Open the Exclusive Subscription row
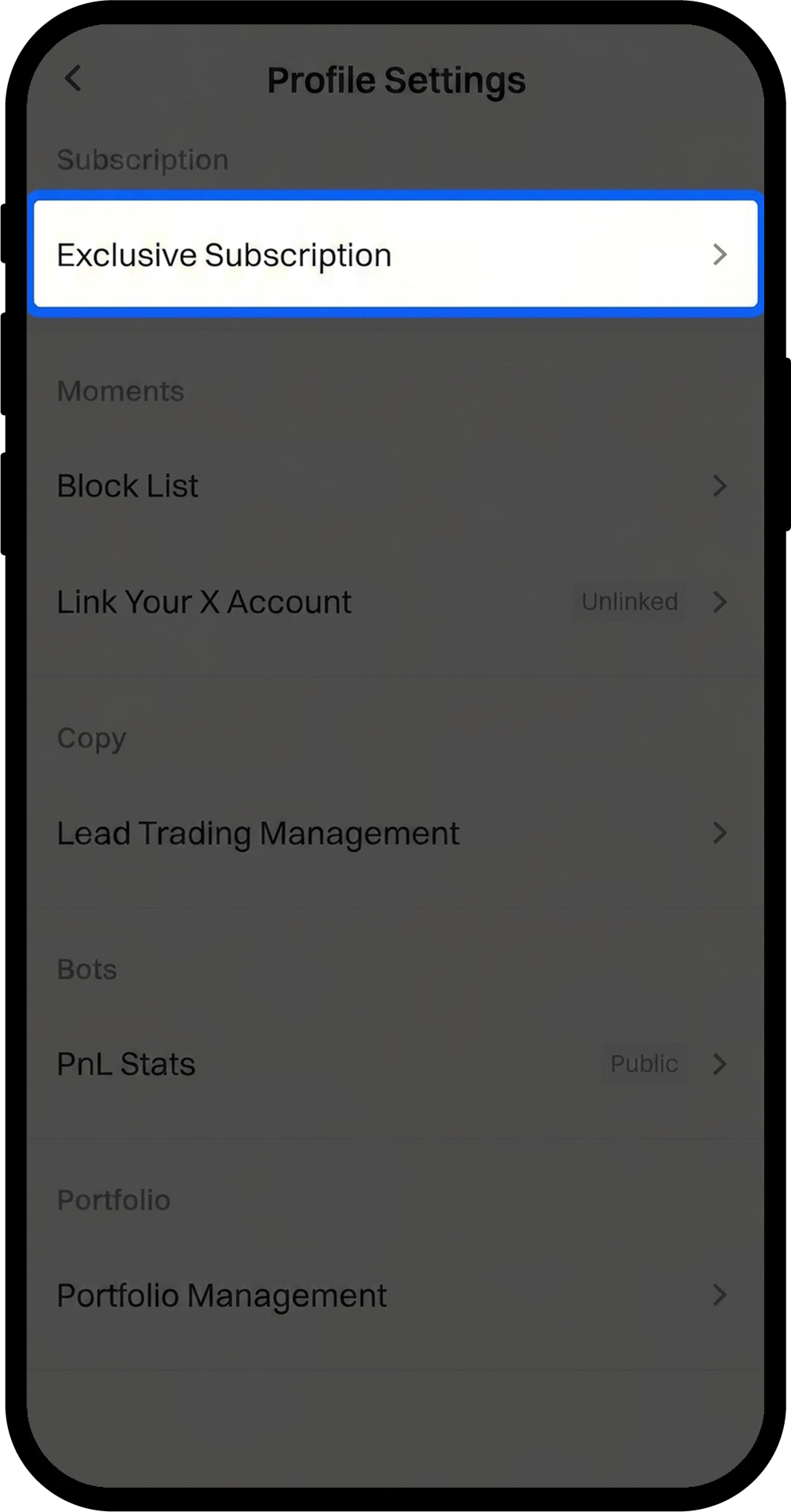Screen dimensions: 791x1512 (395, 254)
